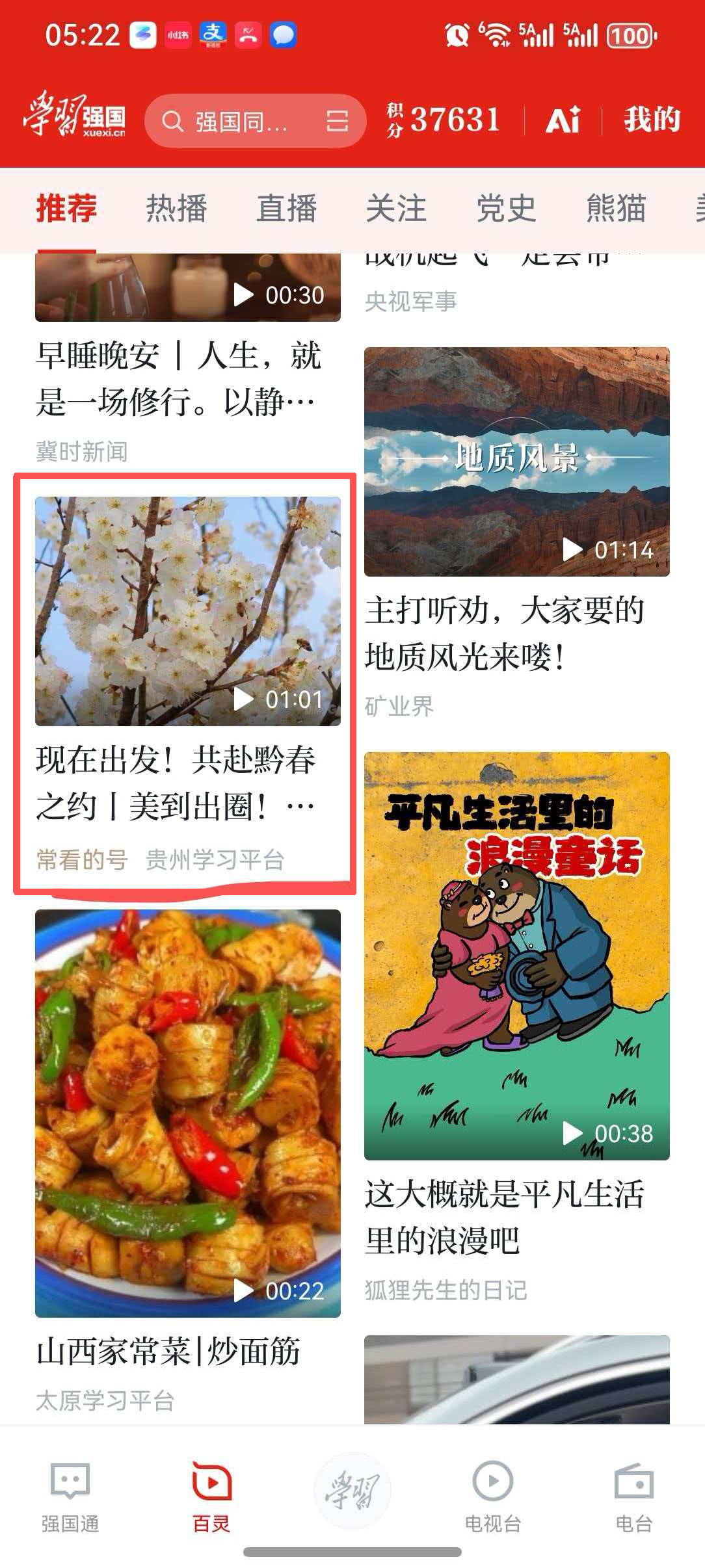Viewport: 705px width, 1568px height.
Task: Go to the 党史 tab
Action: [506, 209]
